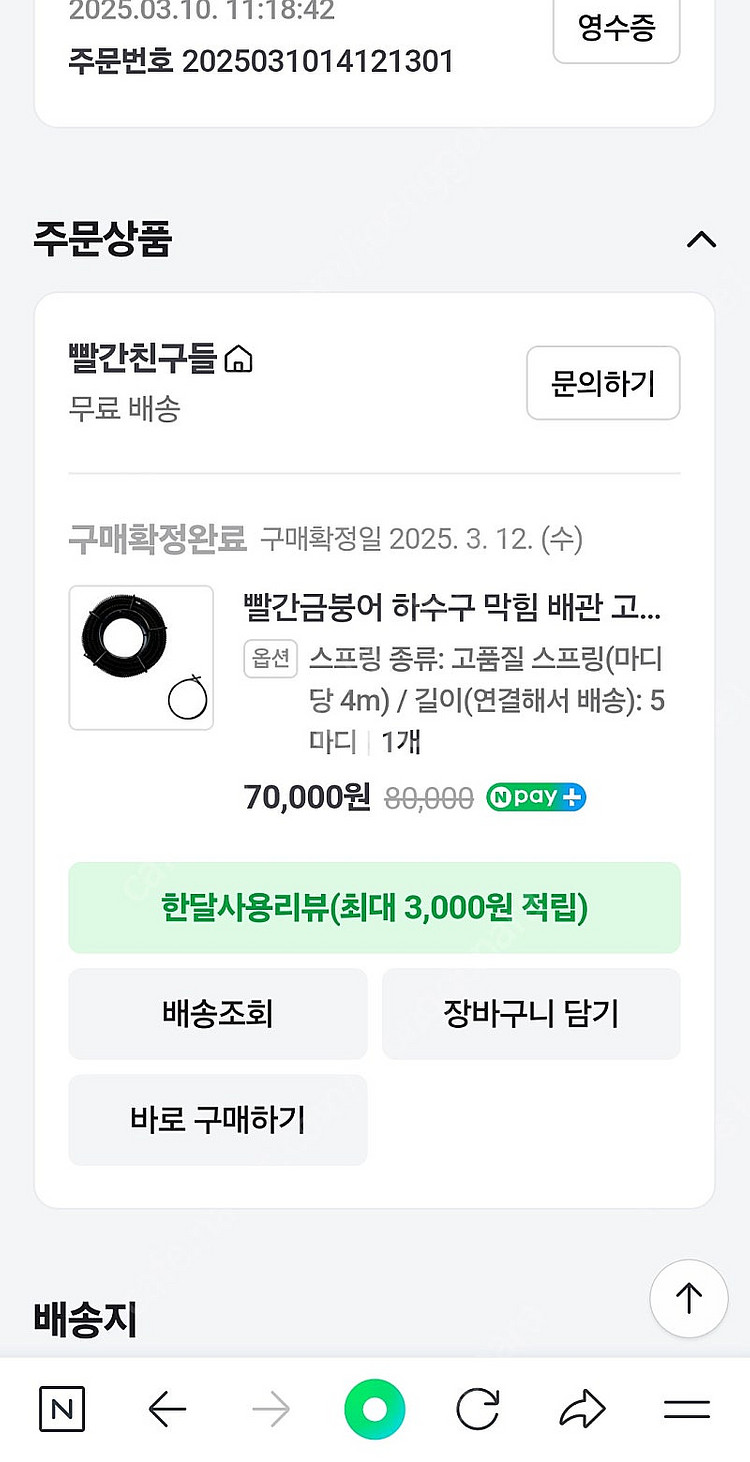Purchase again using 바로 구매하기
This screenshot has height=1462, width=750.
click(x=217, y=1120)
